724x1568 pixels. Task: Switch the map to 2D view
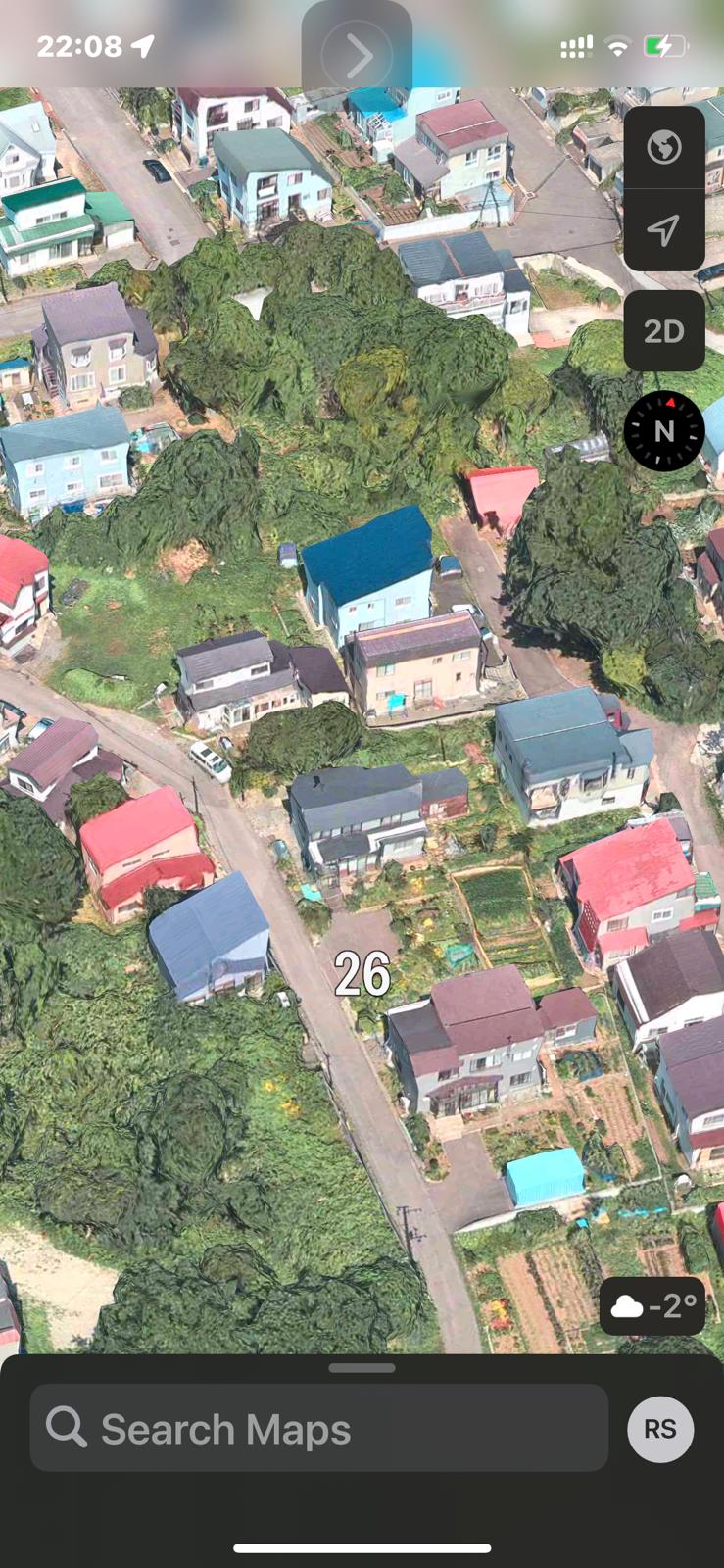click(x=664, y=330)
